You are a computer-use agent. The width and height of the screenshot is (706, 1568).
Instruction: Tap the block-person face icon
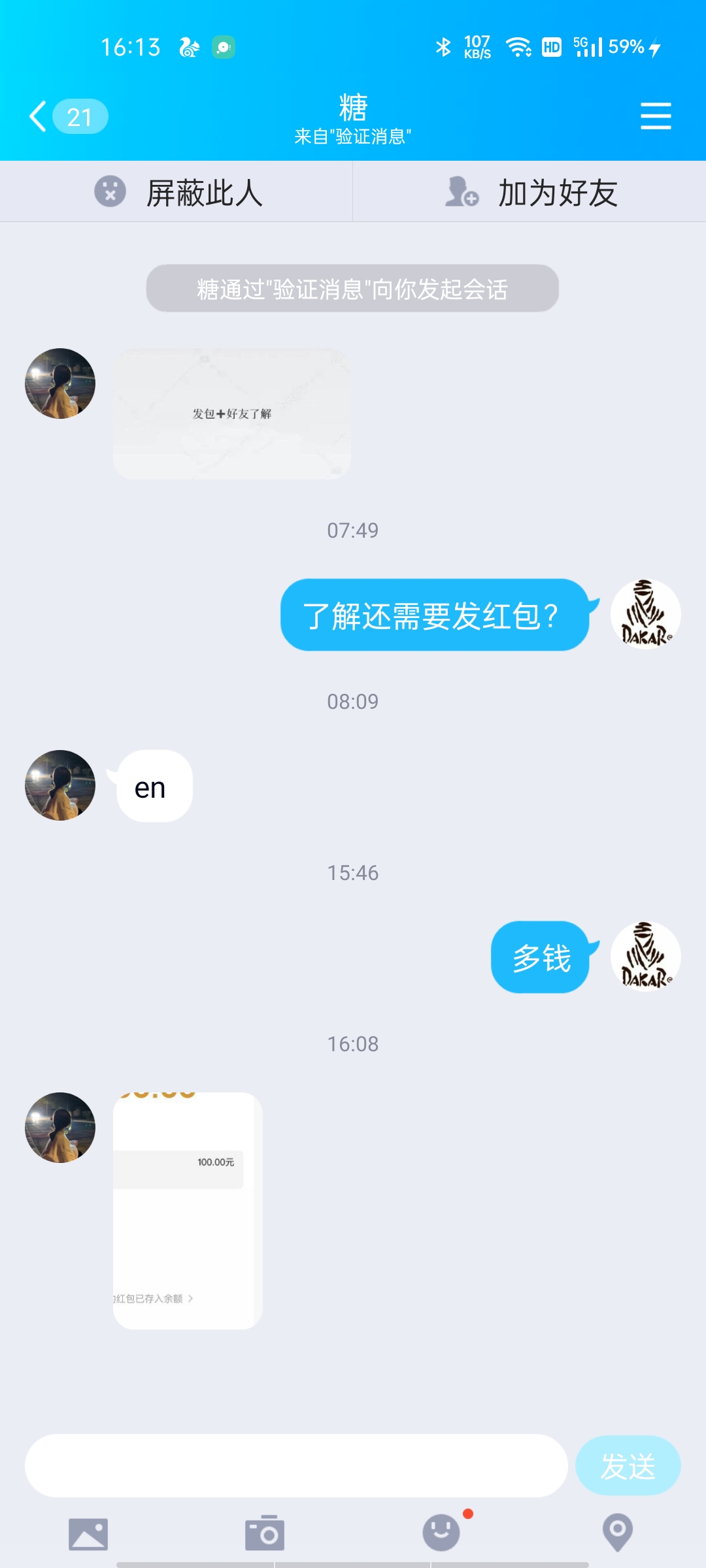point(110,191)
